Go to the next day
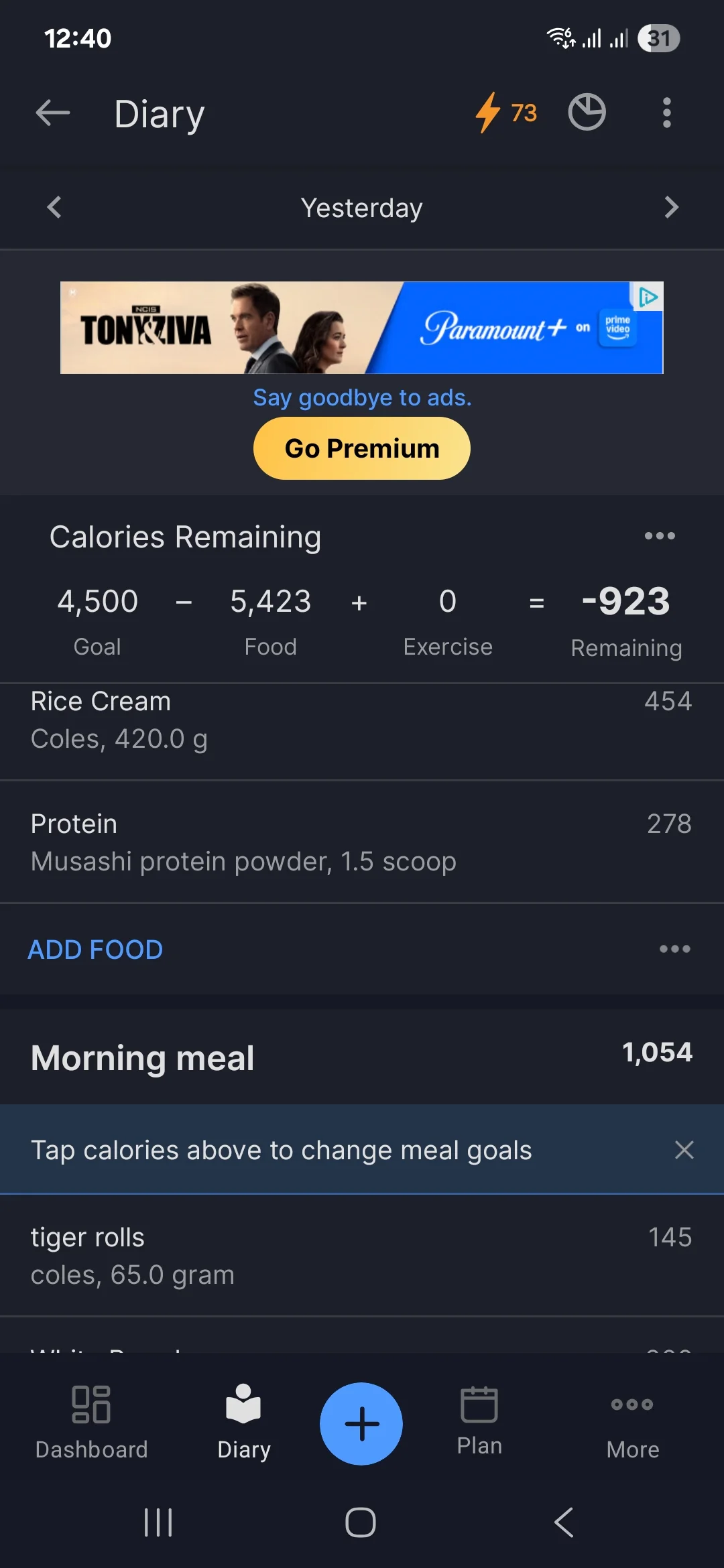This screenshot has height=1568, width=724. click(x=671, y=208)
